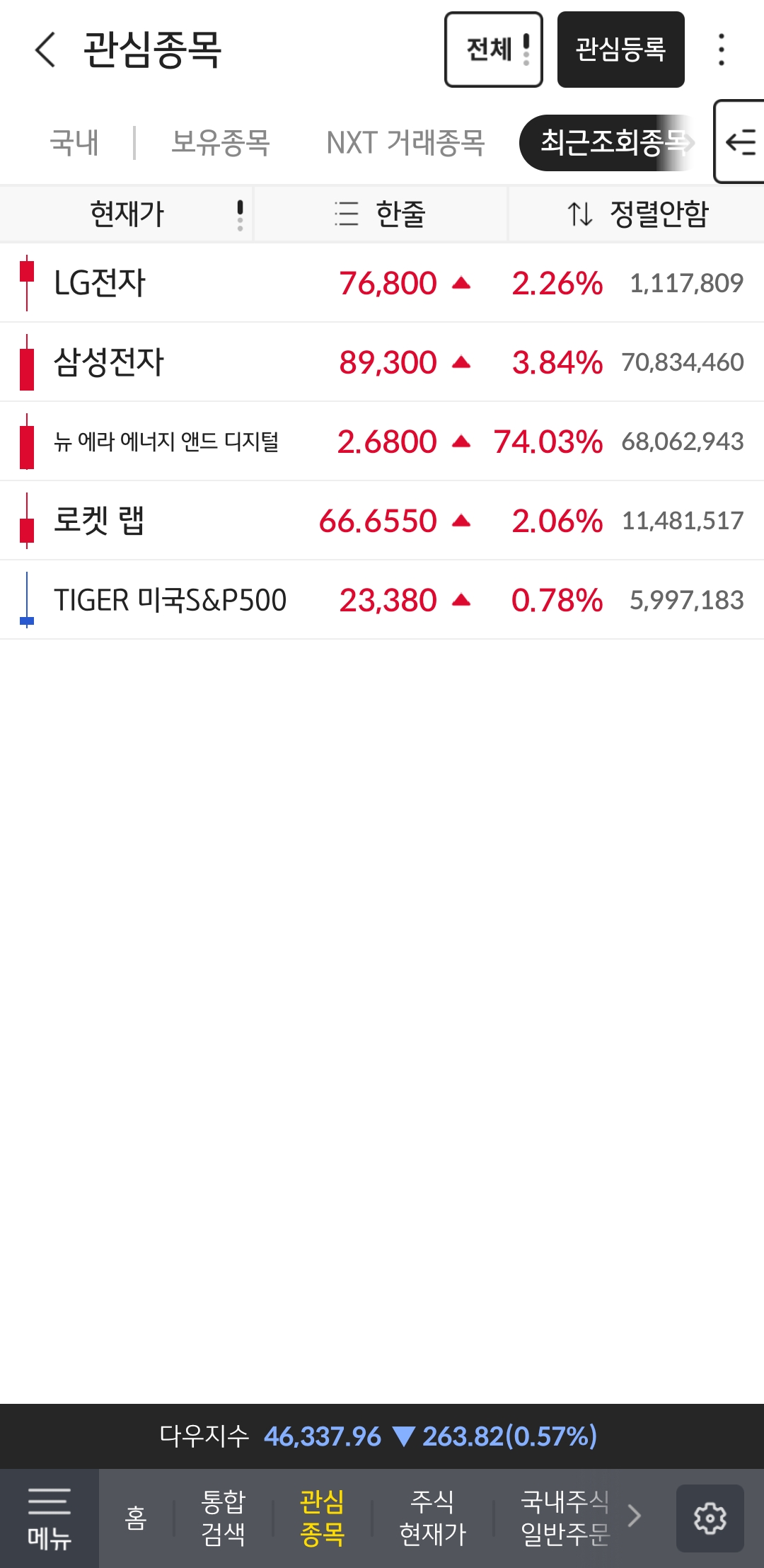This screenshot has height=1568, width=764.
Task: Open 삼성전자 stock details
Action: pos(109,362)
